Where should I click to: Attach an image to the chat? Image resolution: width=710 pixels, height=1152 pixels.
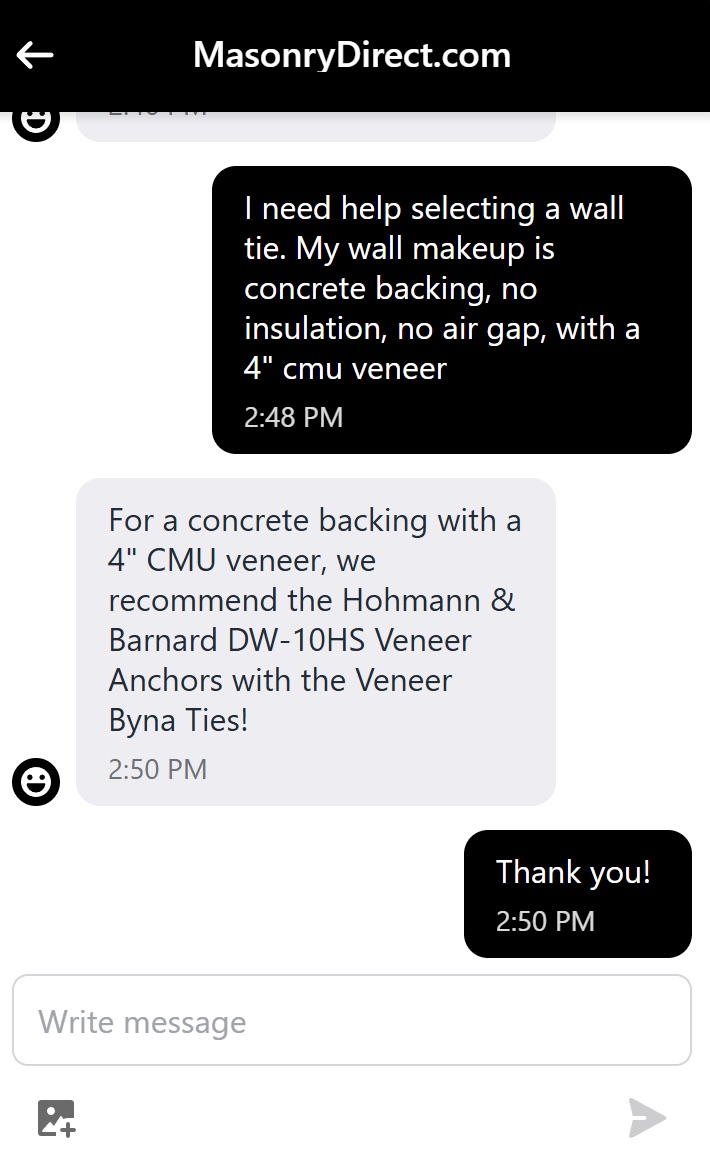[57, 1117]
